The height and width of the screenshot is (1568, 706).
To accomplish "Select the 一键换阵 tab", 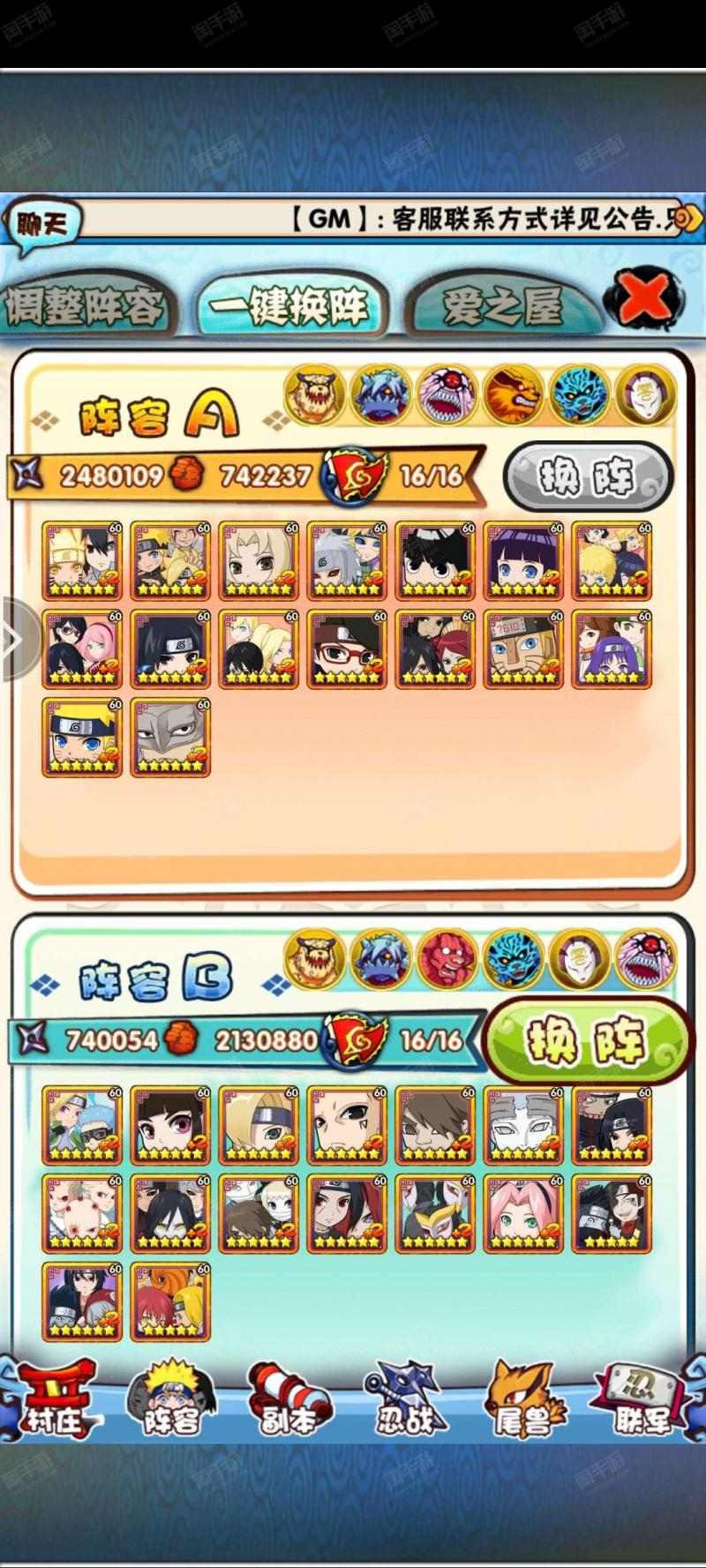I will tap(291, 305).
